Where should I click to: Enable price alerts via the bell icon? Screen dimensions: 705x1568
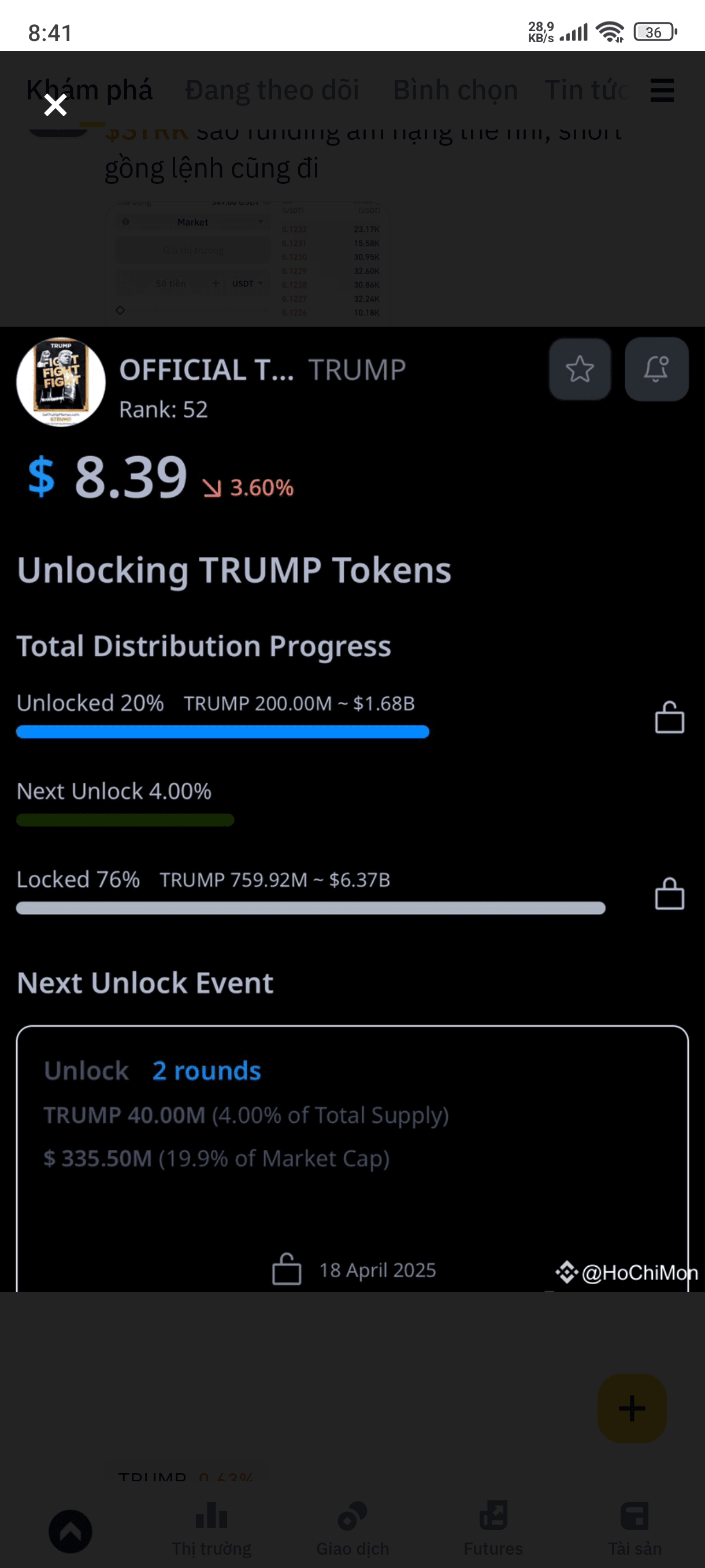(x=656, y=369)
